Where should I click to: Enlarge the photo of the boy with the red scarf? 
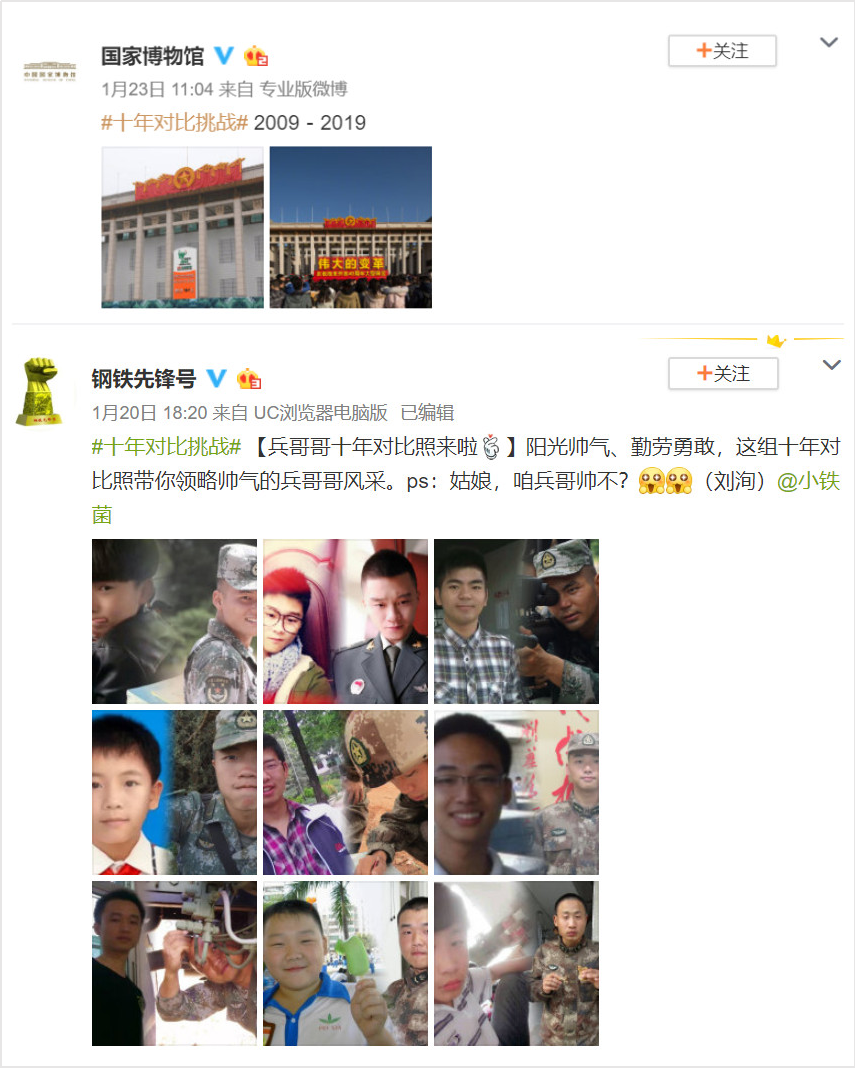174,793
